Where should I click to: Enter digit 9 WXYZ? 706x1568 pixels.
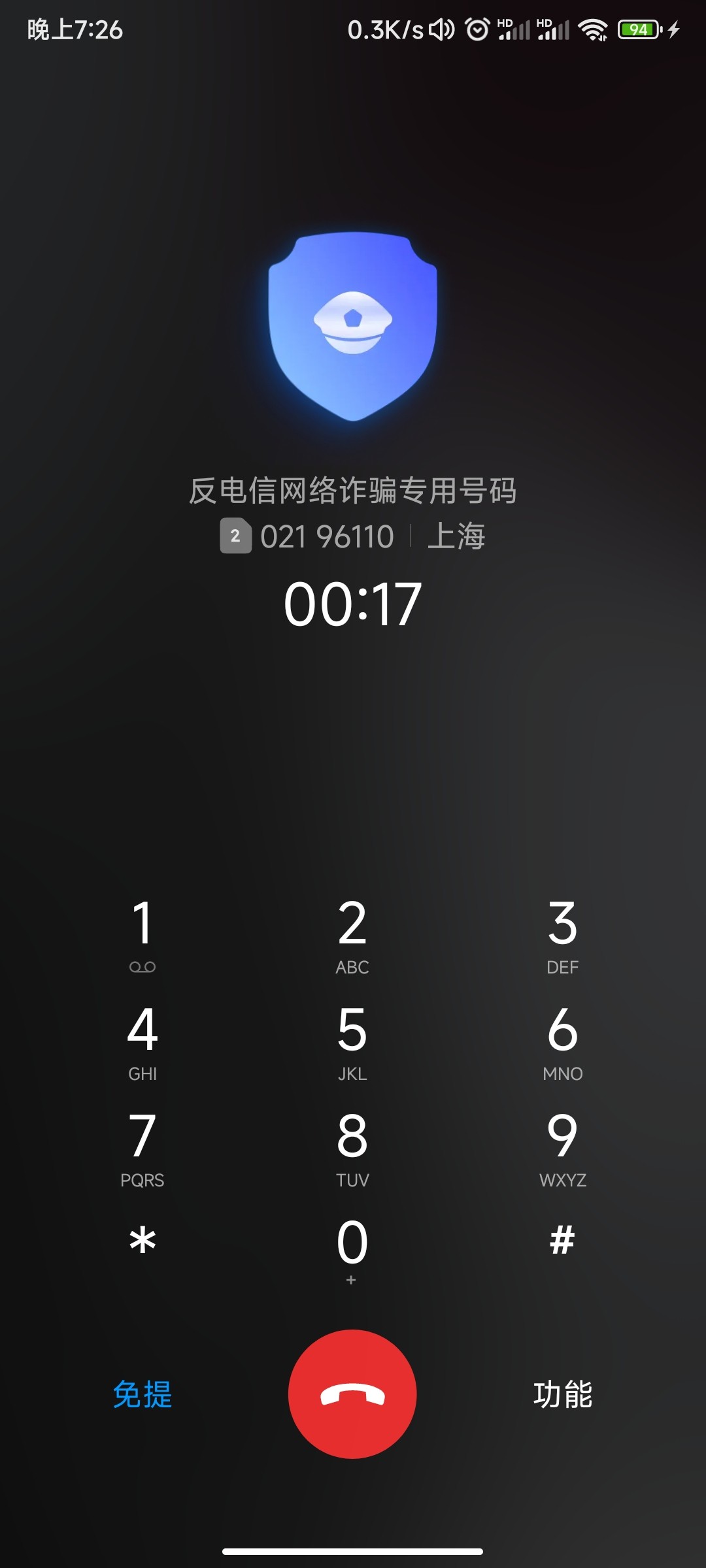[x=562, y=1147]
